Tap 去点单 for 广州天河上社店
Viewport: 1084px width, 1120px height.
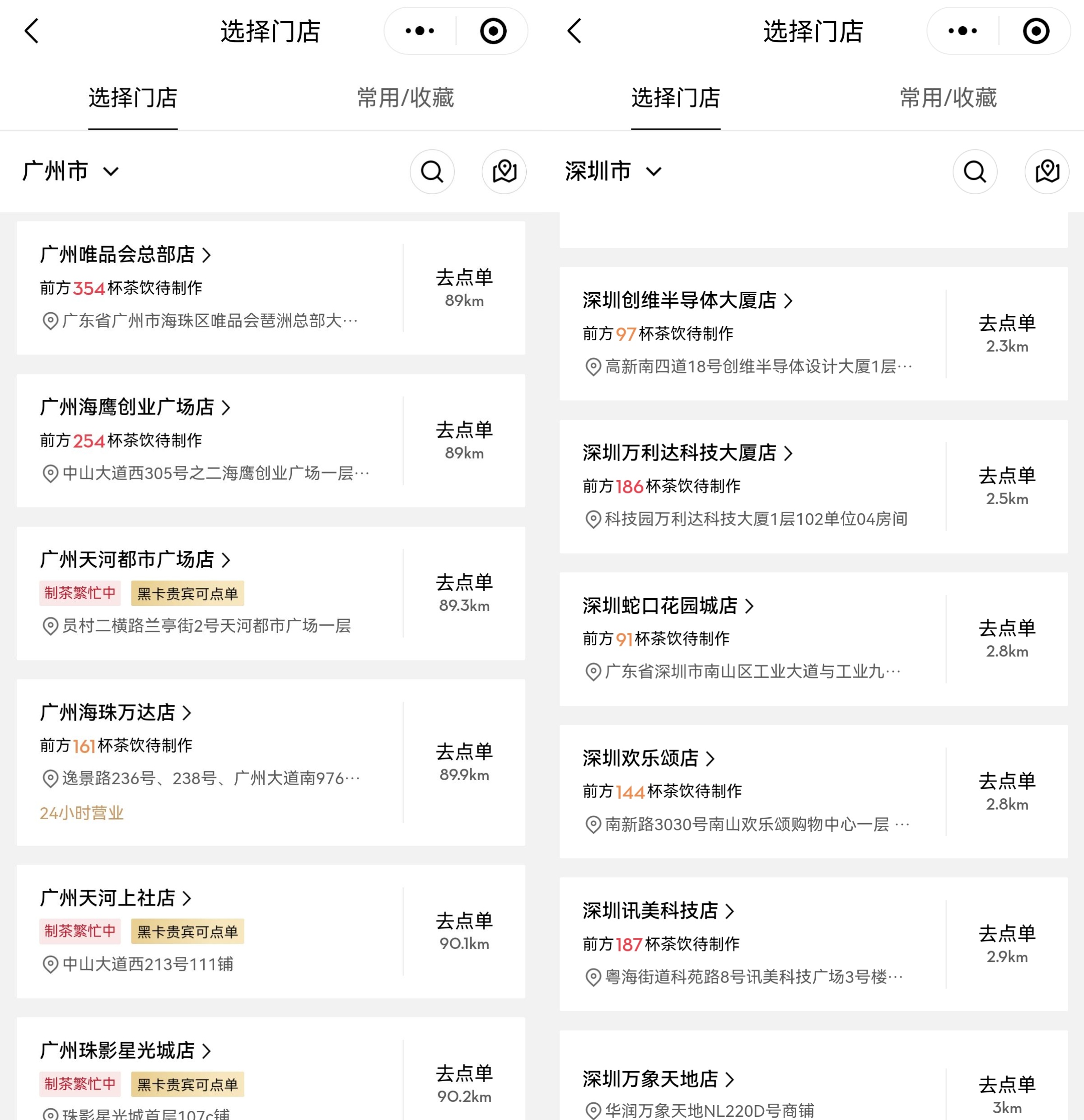pyautogui.click(x=464, y=930)
